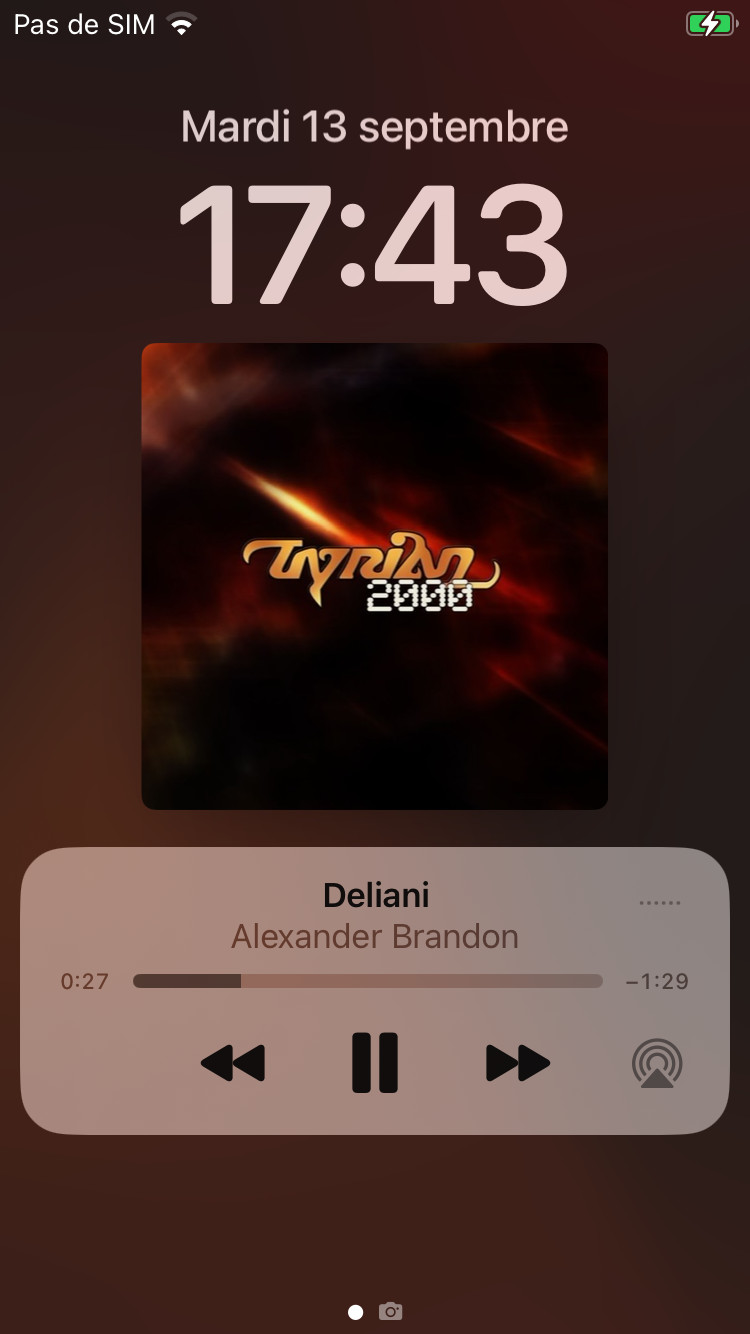The image size is (750, 1334).
Task: Open the AirPlay output picker
Action: (657, 1063)
